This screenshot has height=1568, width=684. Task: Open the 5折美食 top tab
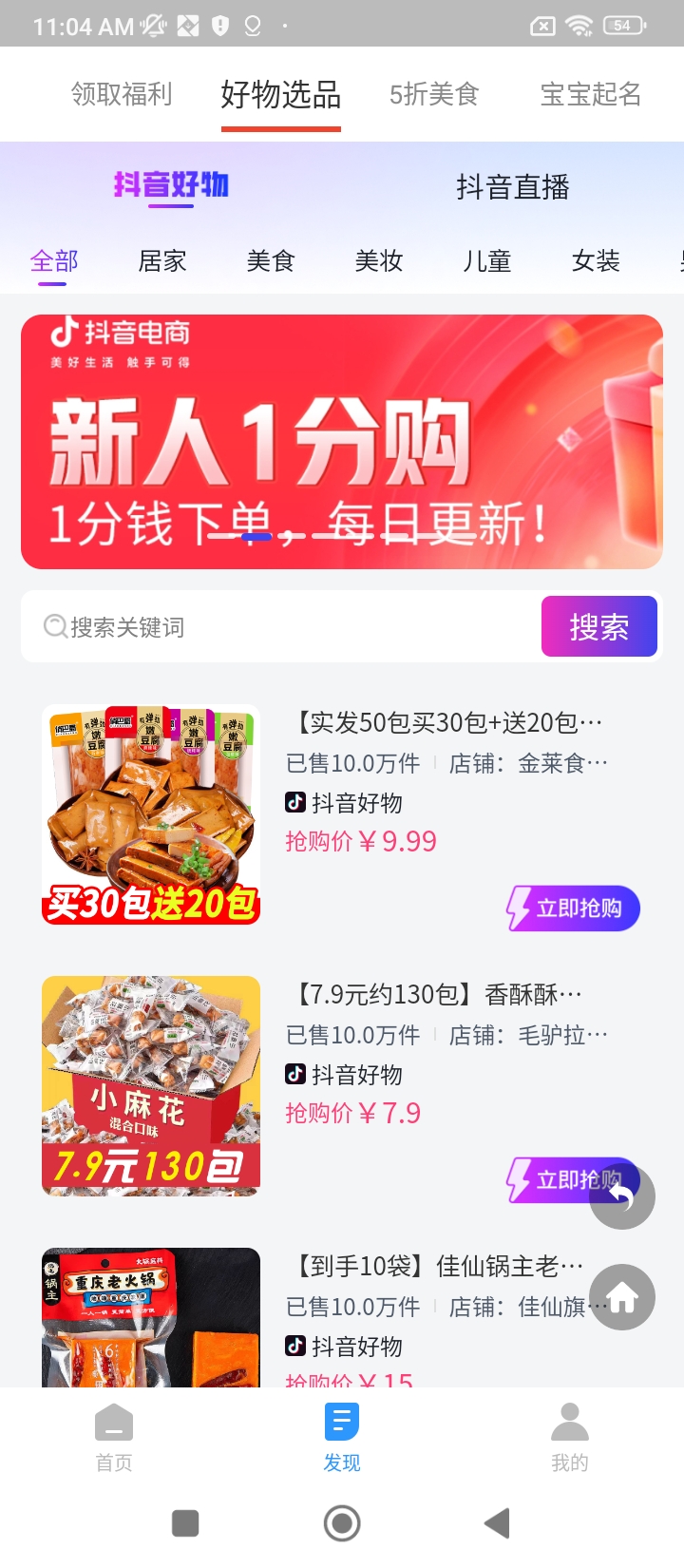coord(434,94)
